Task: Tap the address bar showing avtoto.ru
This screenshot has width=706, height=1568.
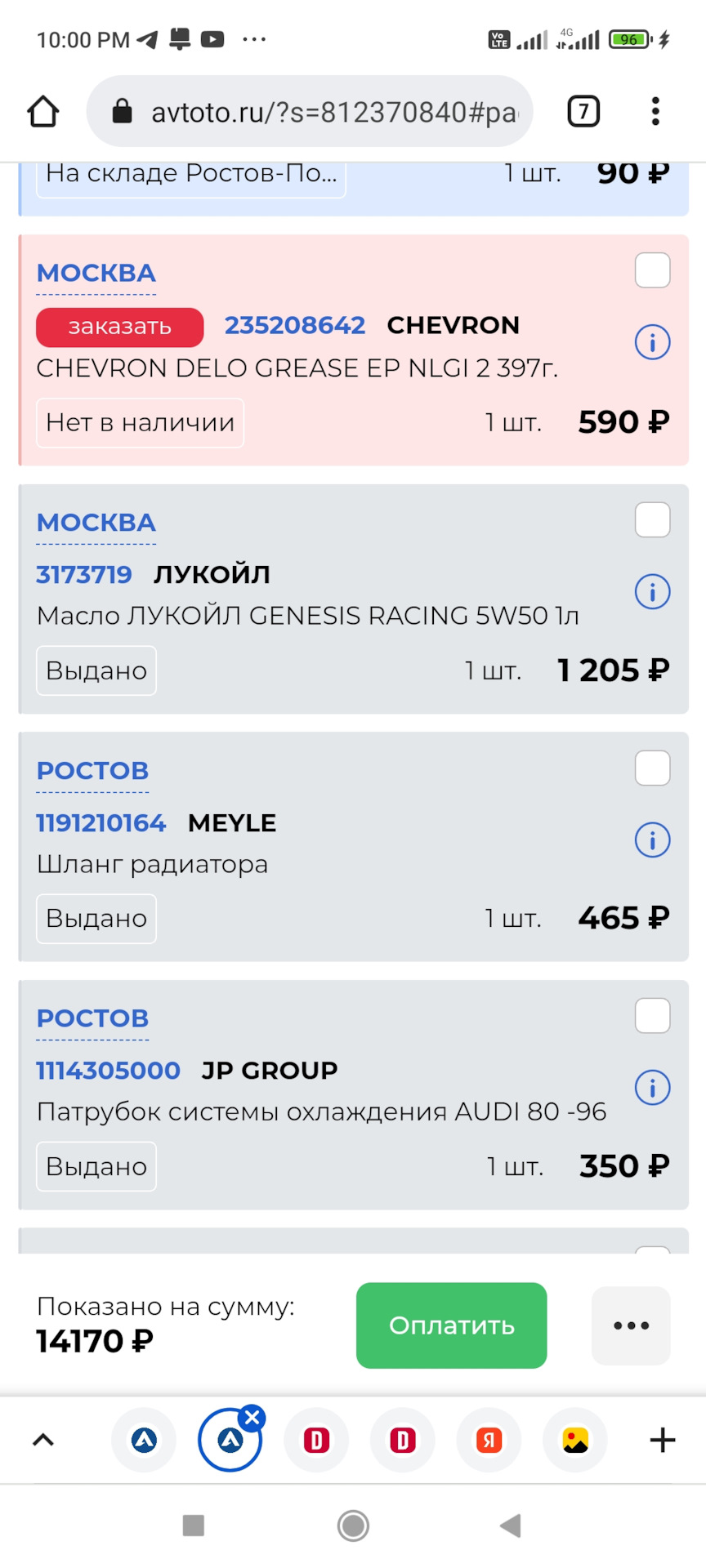Action: click(327, 111)
